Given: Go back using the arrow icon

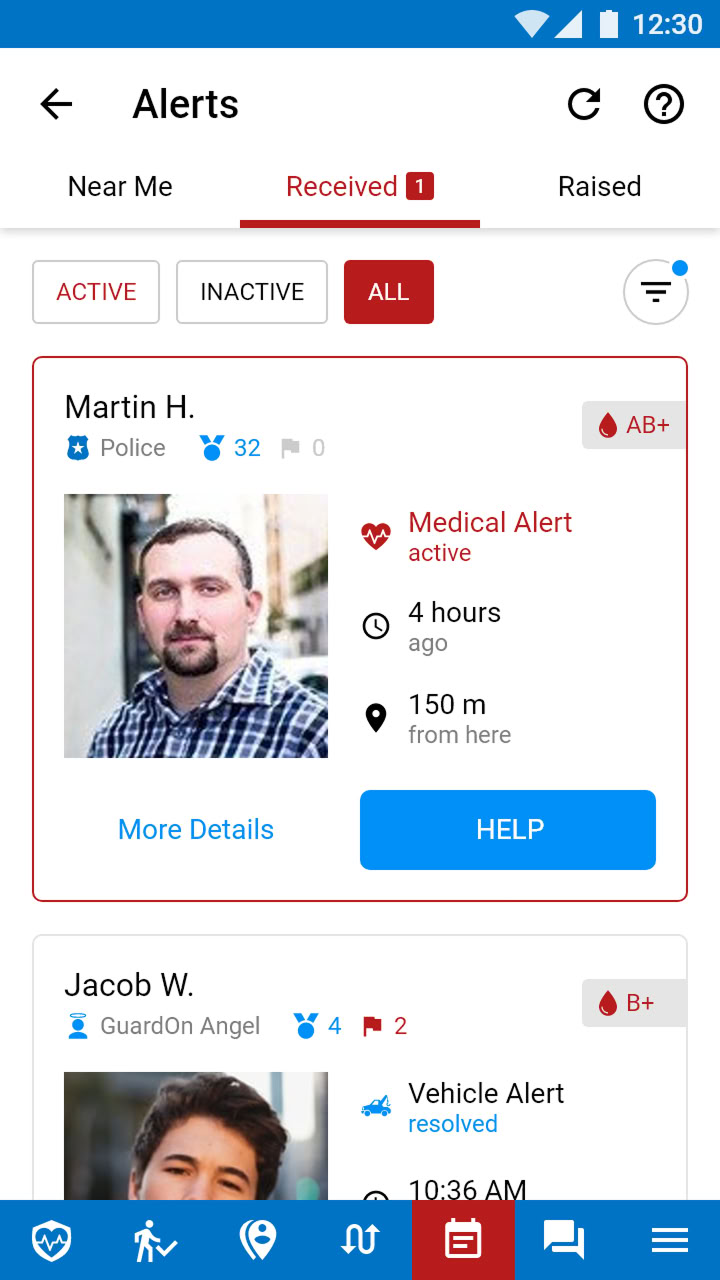Looking at the screenshot, I should [56, 104].
